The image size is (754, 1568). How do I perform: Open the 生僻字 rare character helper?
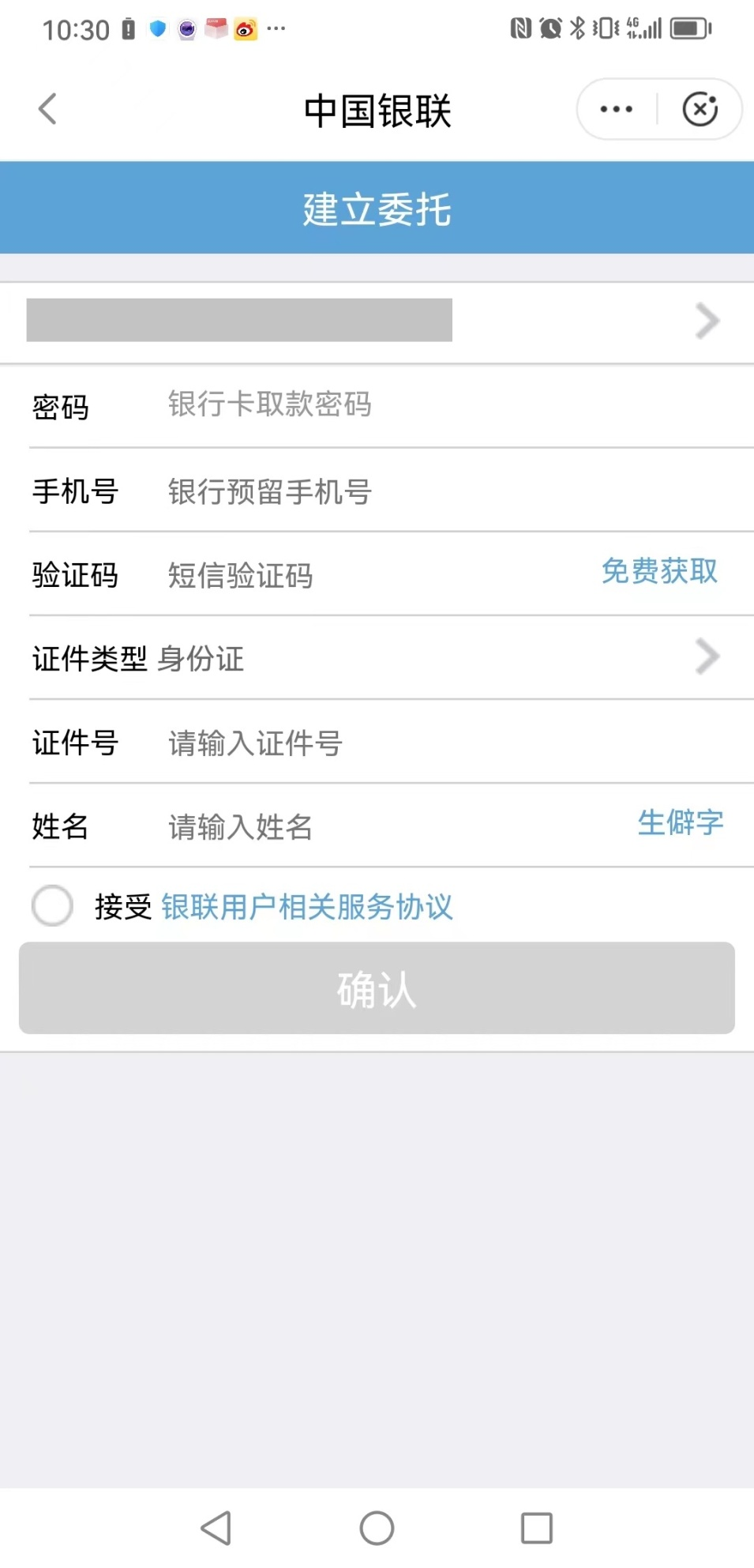coord(681,822)
